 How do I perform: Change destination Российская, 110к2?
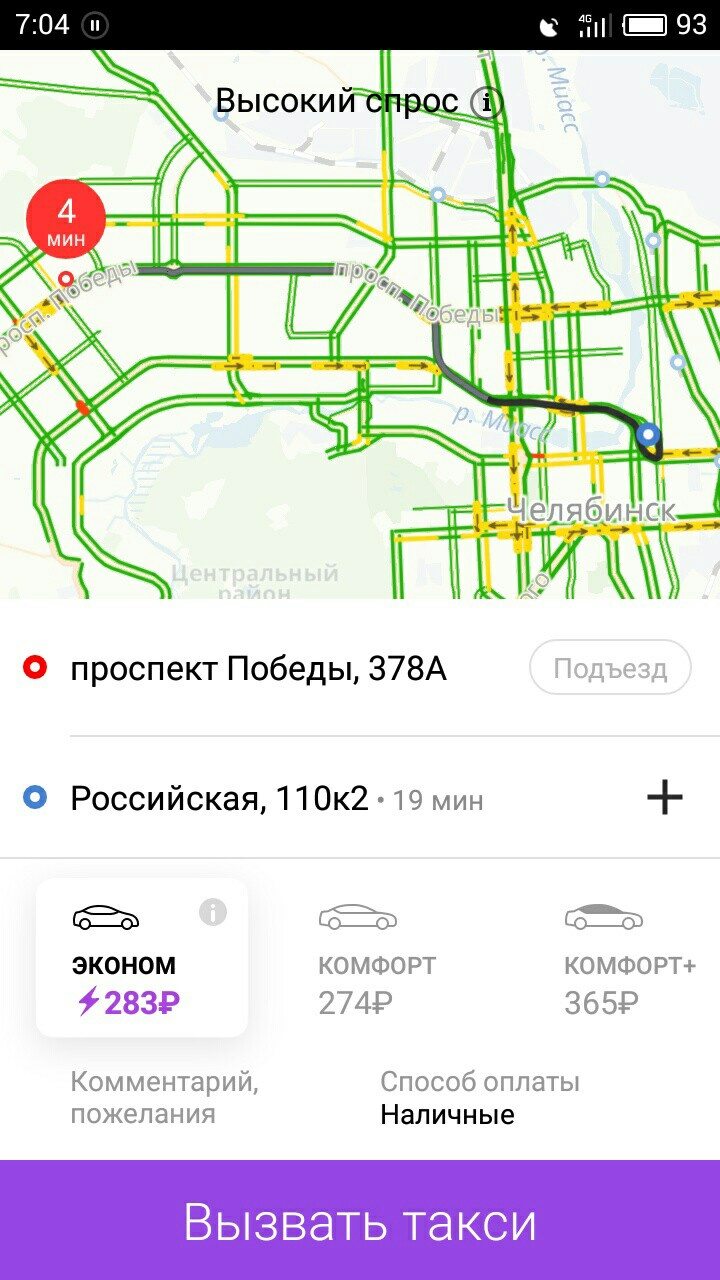220,799
